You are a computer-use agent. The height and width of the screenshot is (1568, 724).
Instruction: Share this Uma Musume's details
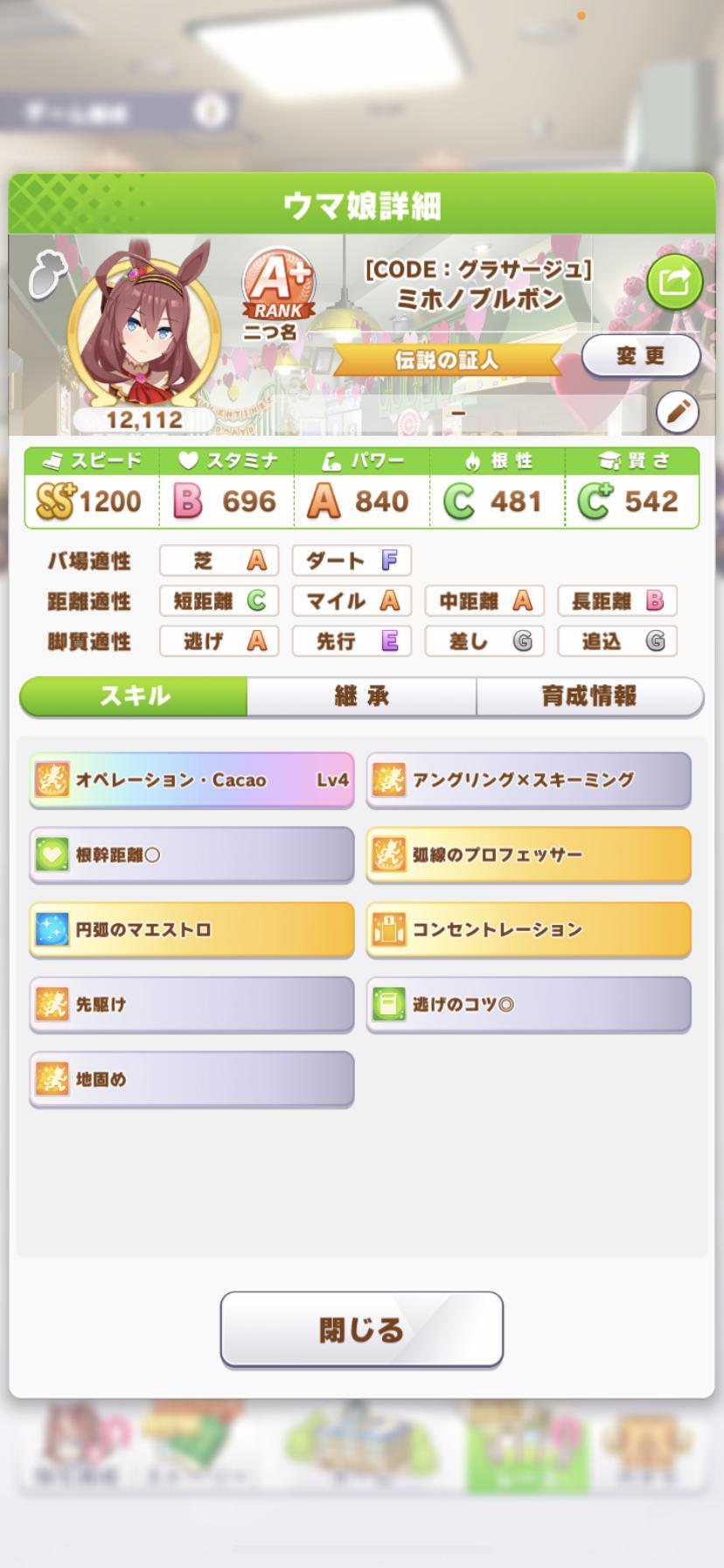(674, 281)
